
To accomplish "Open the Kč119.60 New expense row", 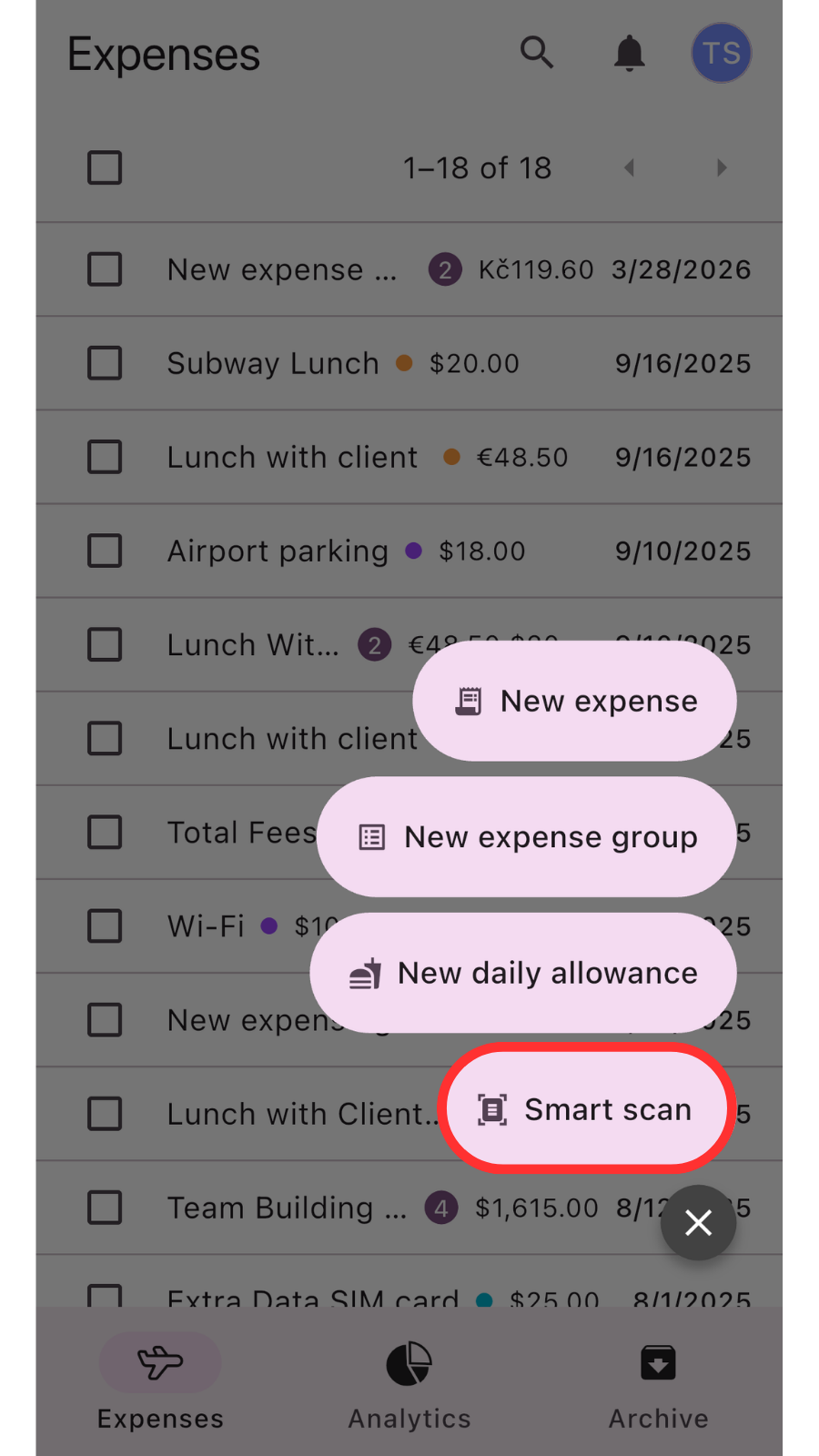I will pos(282,269).
